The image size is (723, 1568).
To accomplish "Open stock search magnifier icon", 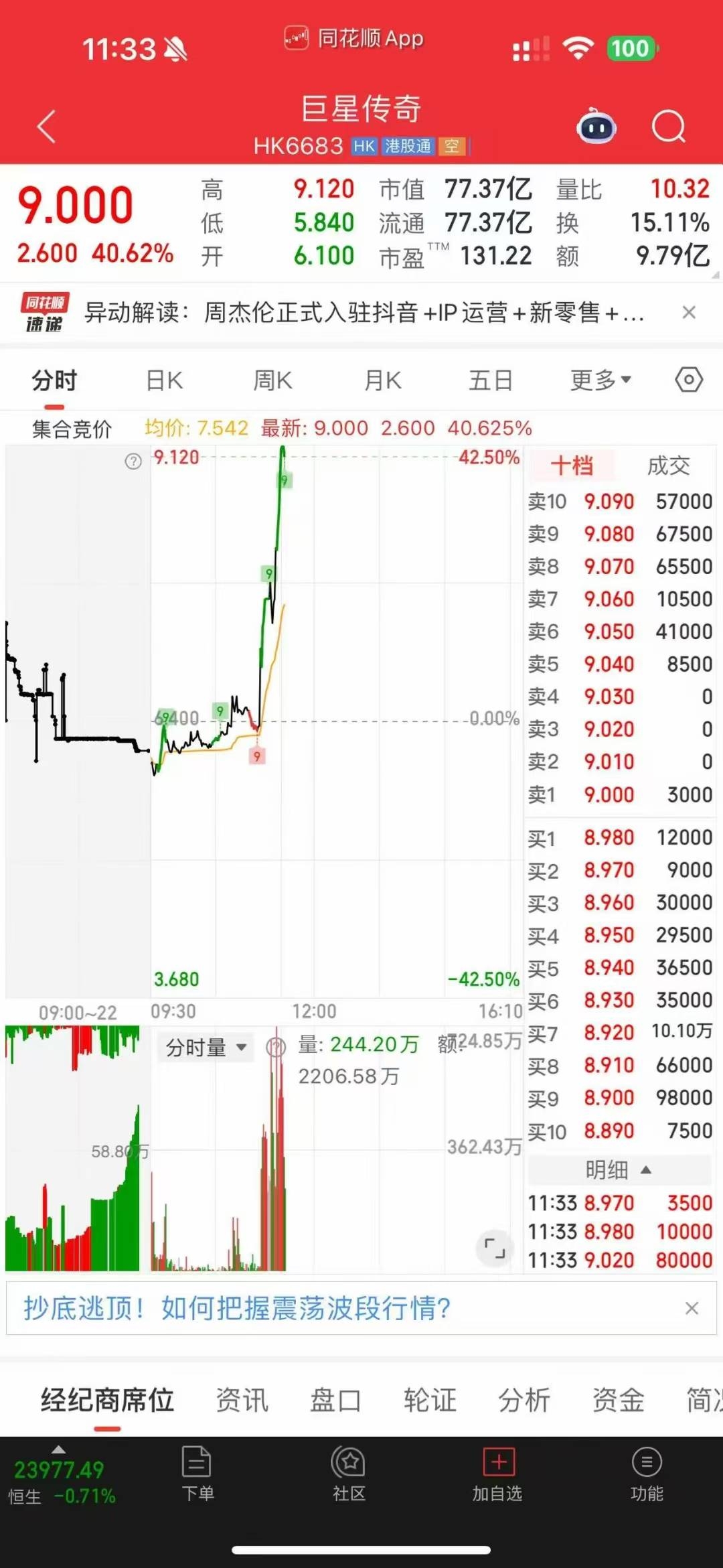I will (x=669, y=126).
